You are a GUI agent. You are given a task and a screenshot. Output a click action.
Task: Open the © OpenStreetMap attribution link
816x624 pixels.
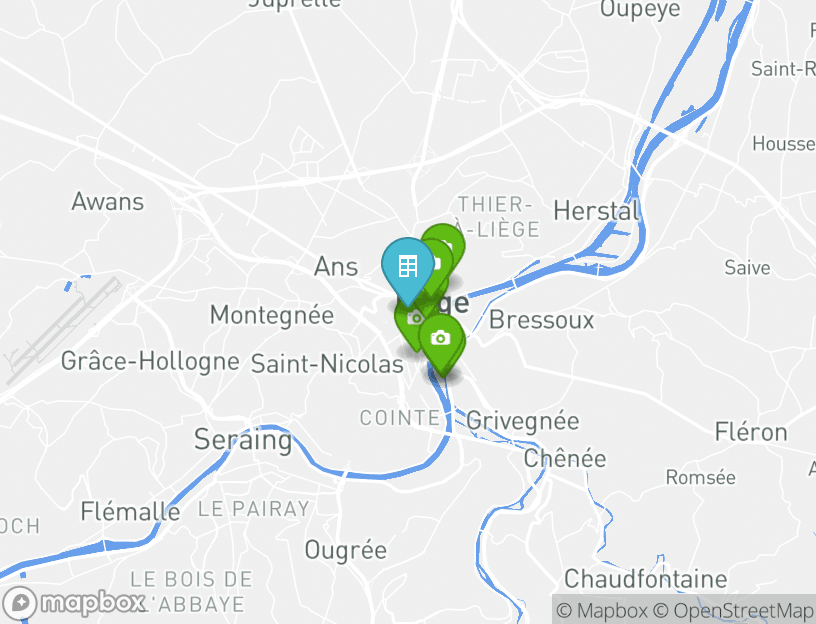pyautogui.click(x=734, y=610)
